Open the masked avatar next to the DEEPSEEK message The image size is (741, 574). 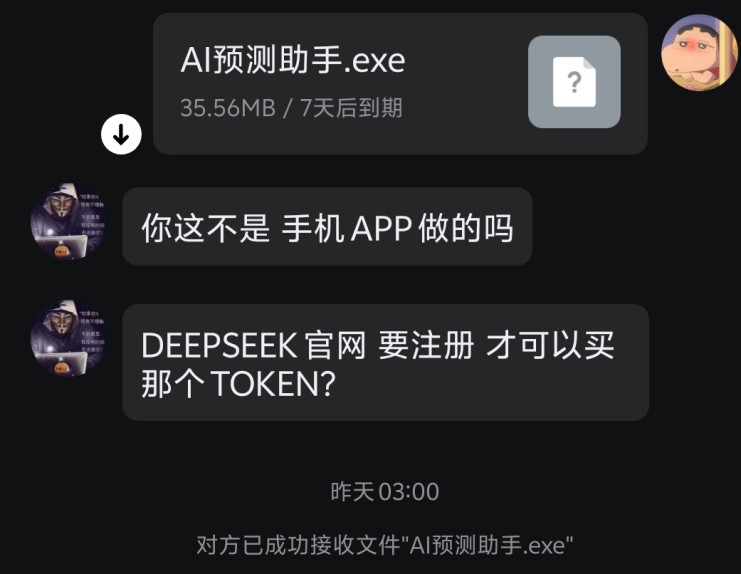[x=68, y=339]
